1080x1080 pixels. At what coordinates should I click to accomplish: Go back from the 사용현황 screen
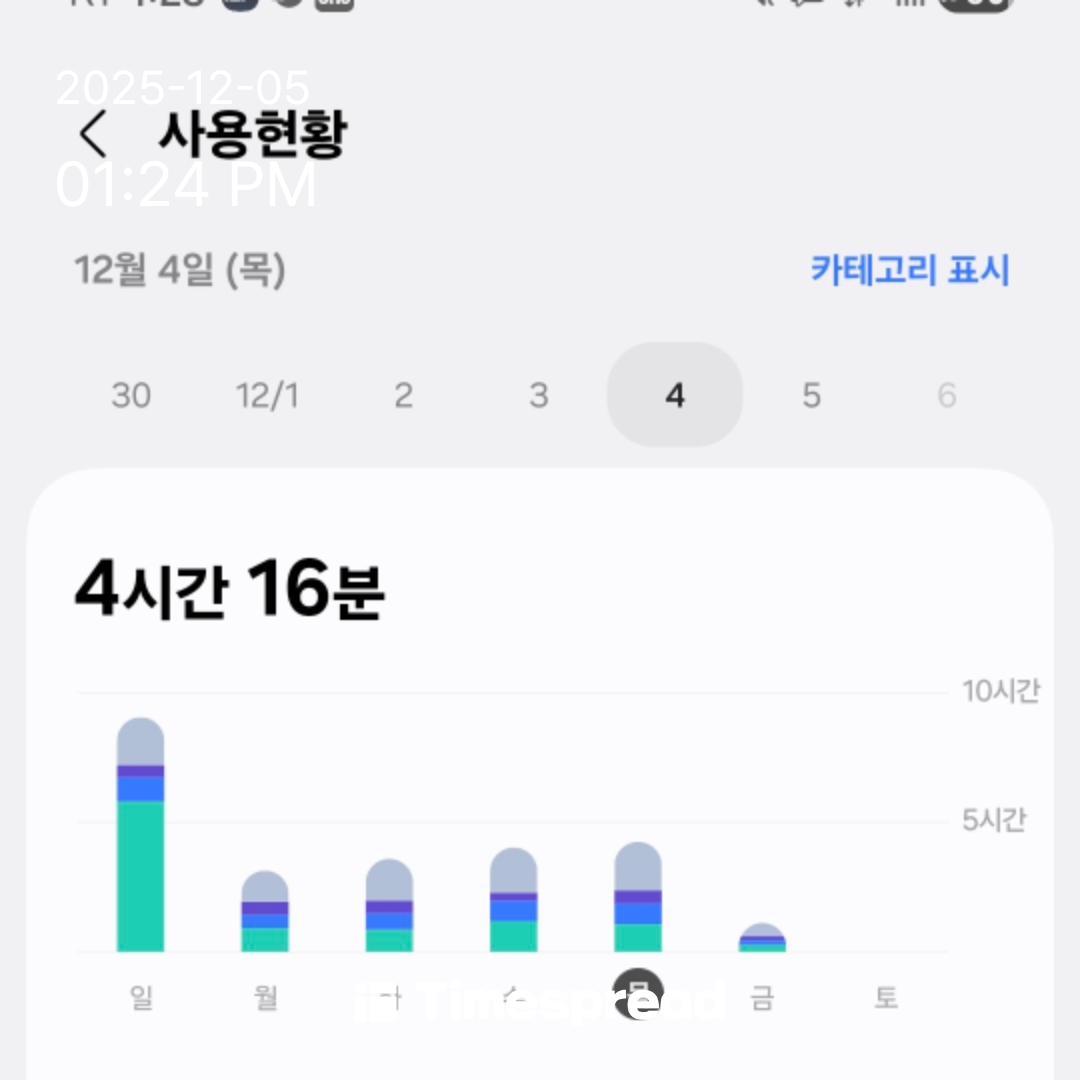click(x=93, y=135)
